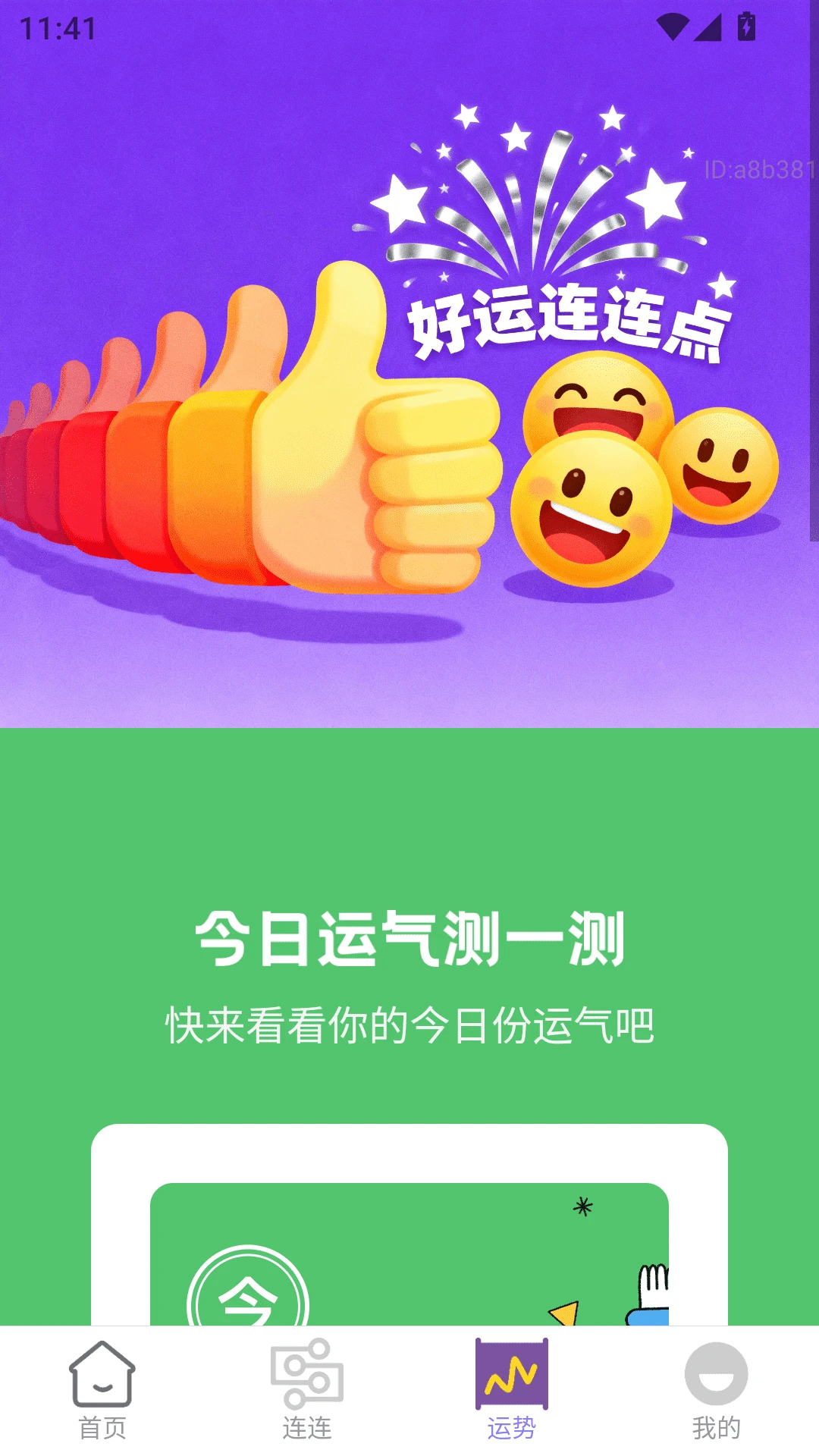Tap 快来看看你的今日份运气吧 text
The width and height of the screenshot is (819, 1456).
pyautogui.click(x=409, y=1024)
